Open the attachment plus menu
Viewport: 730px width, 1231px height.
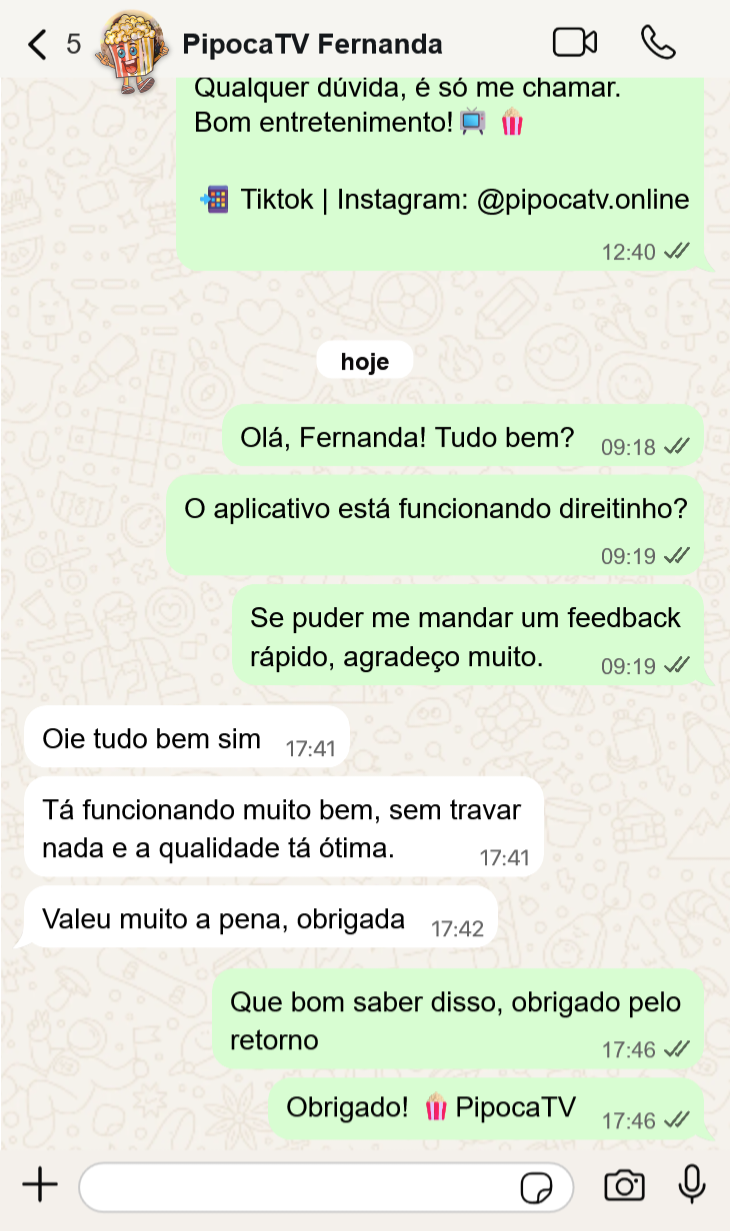click(x=40, y=1186)
